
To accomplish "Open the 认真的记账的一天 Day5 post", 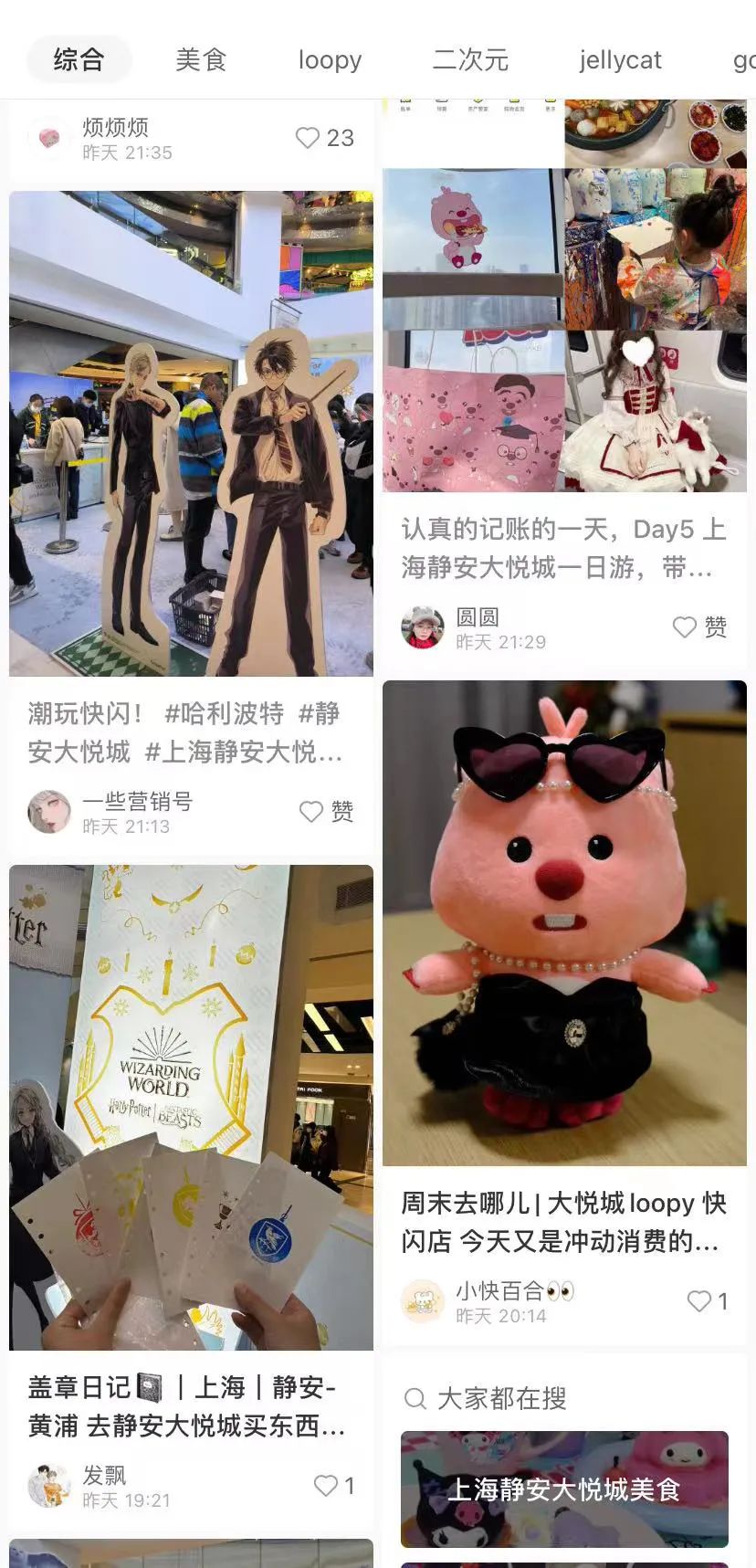I will coord(563,548).
